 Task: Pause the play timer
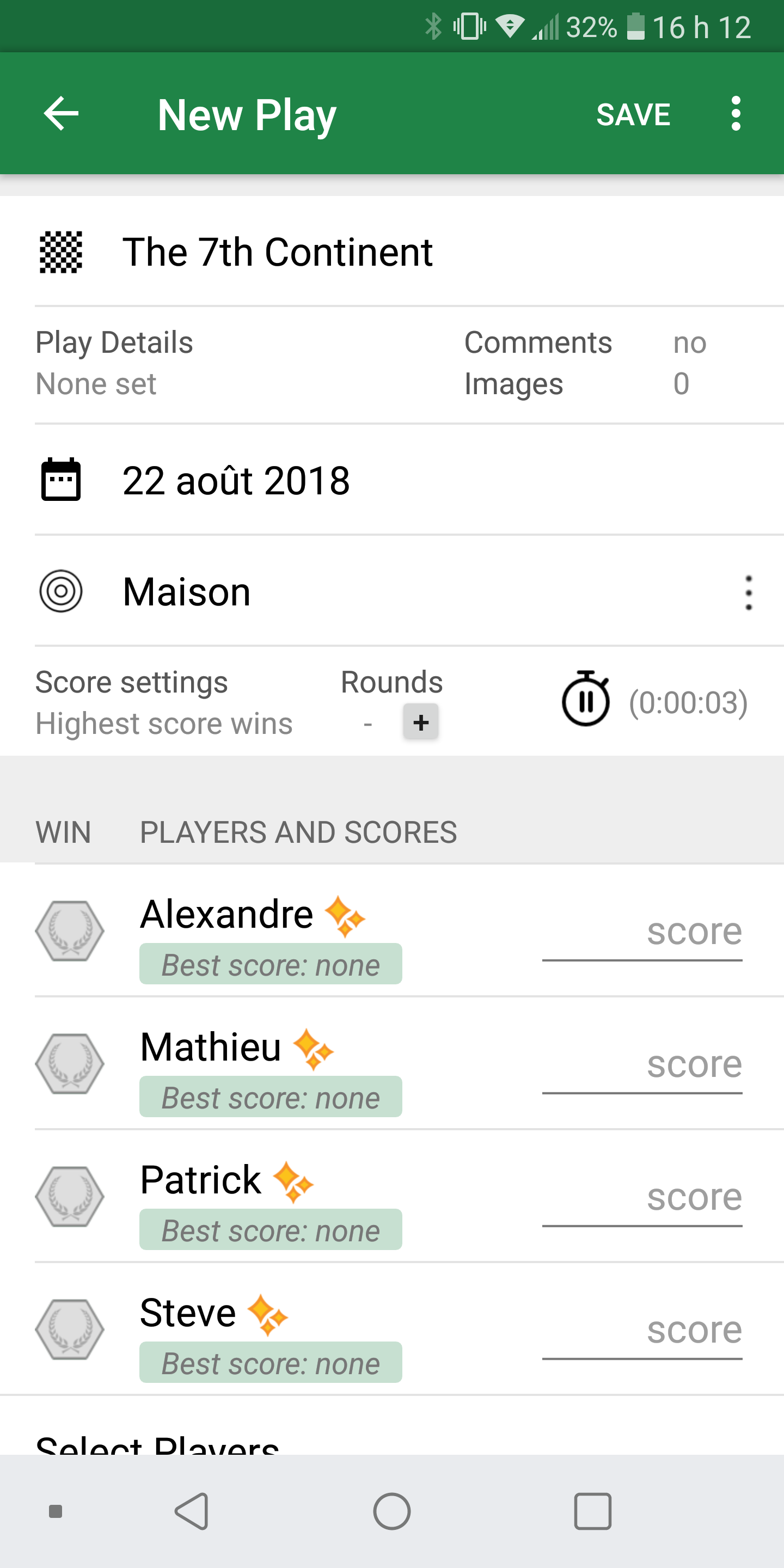586,700
